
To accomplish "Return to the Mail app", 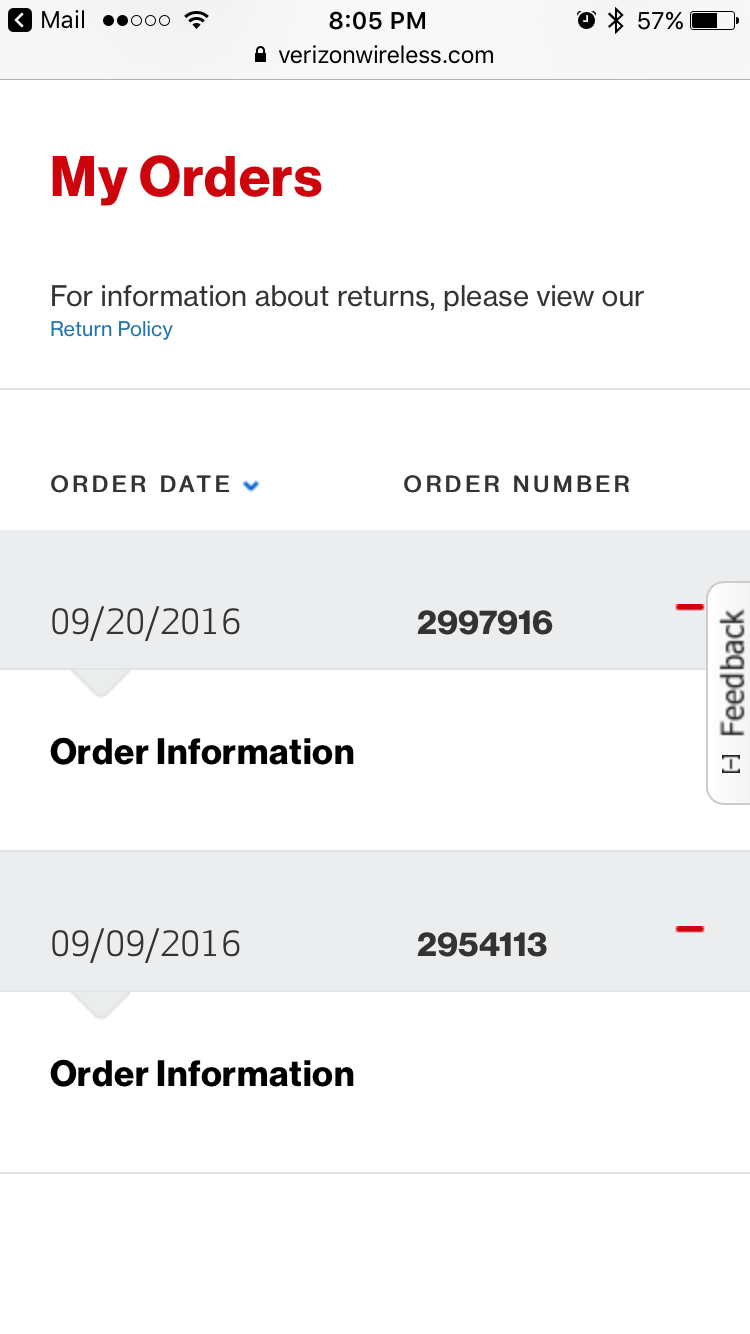I will point(46,20).
